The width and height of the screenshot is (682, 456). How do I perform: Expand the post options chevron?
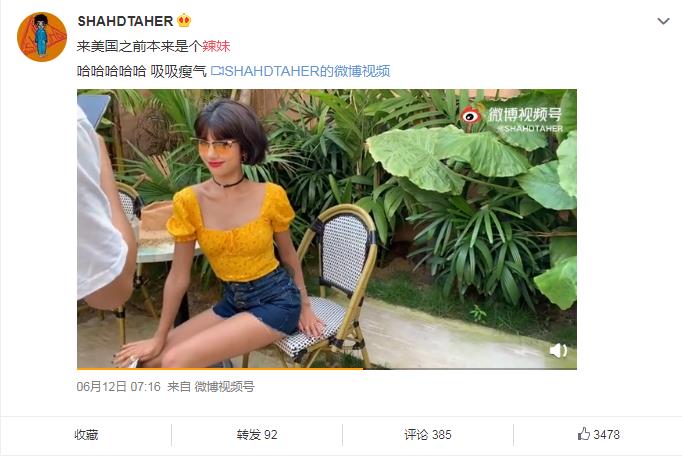(662, 21)
